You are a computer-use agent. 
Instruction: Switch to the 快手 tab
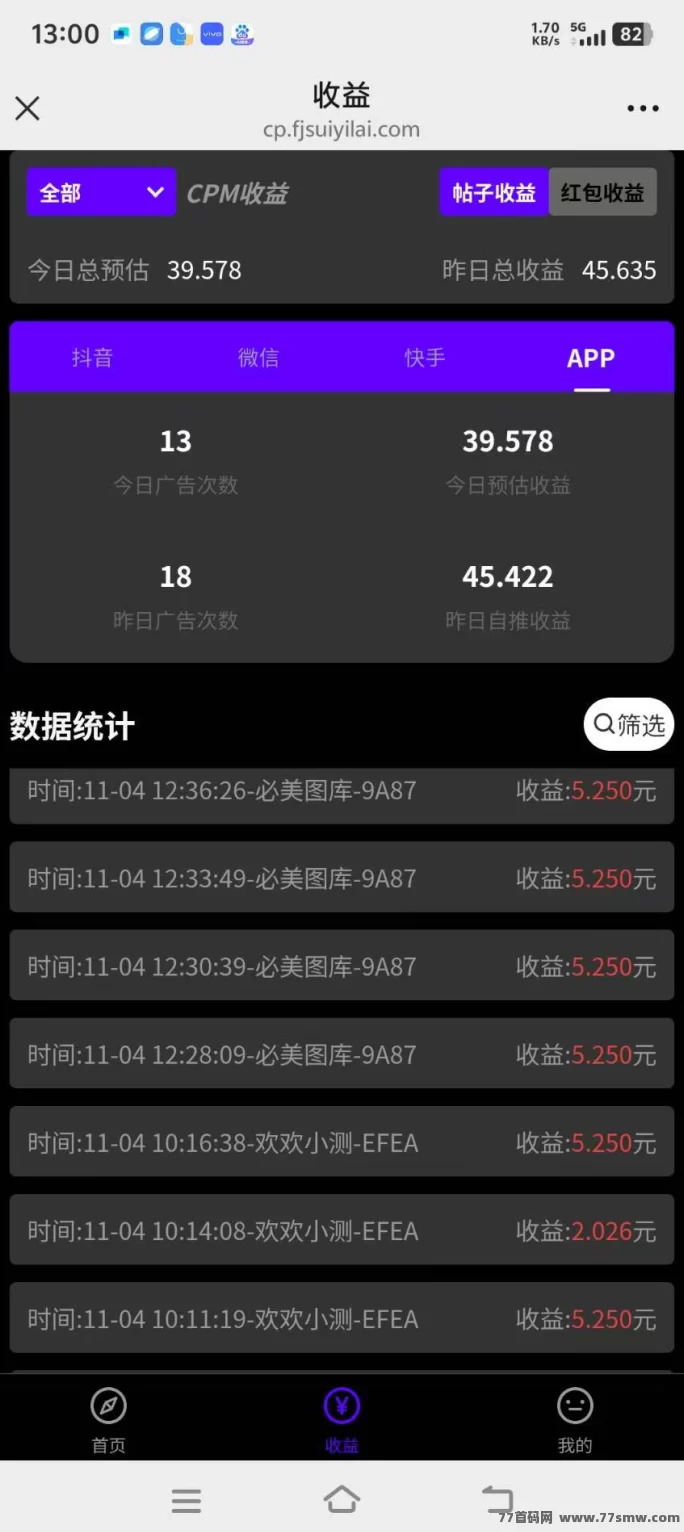tap(425, 357)
